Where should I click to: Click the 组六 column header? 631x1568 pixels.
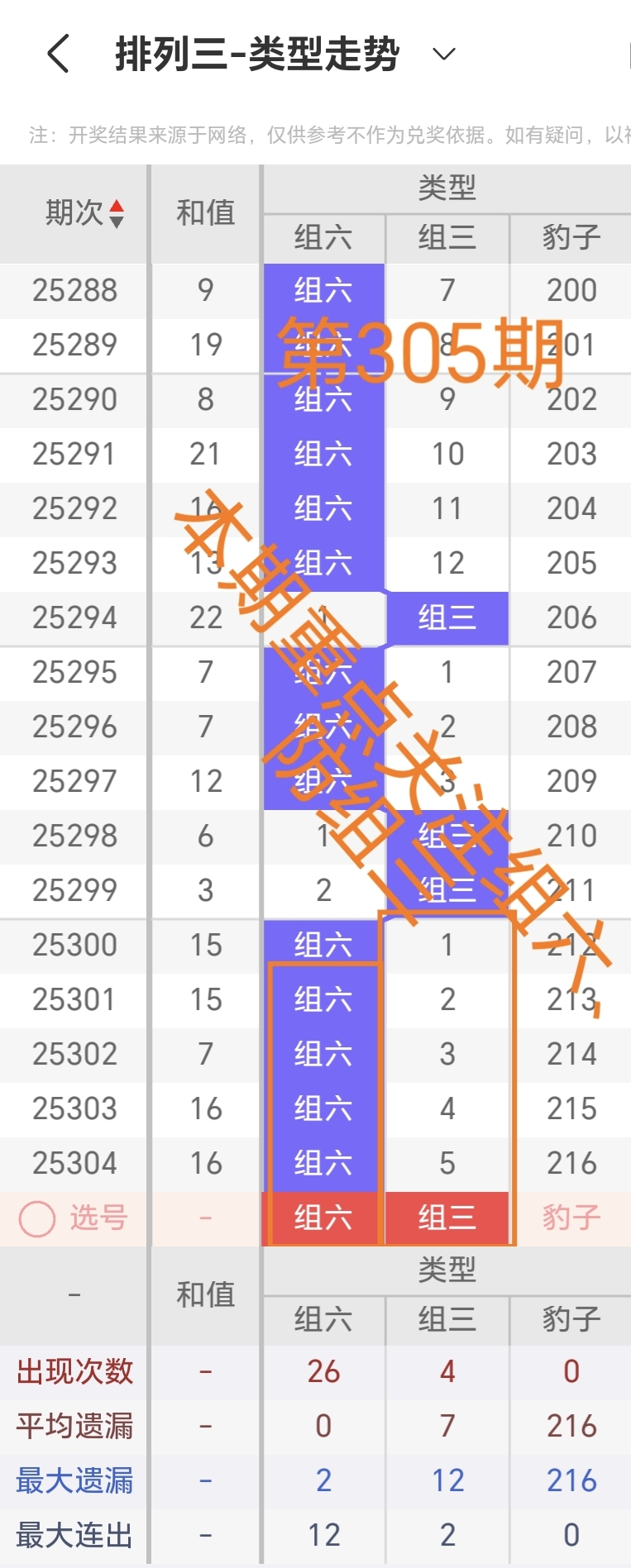pyautogui.click(x=323, y=238)
